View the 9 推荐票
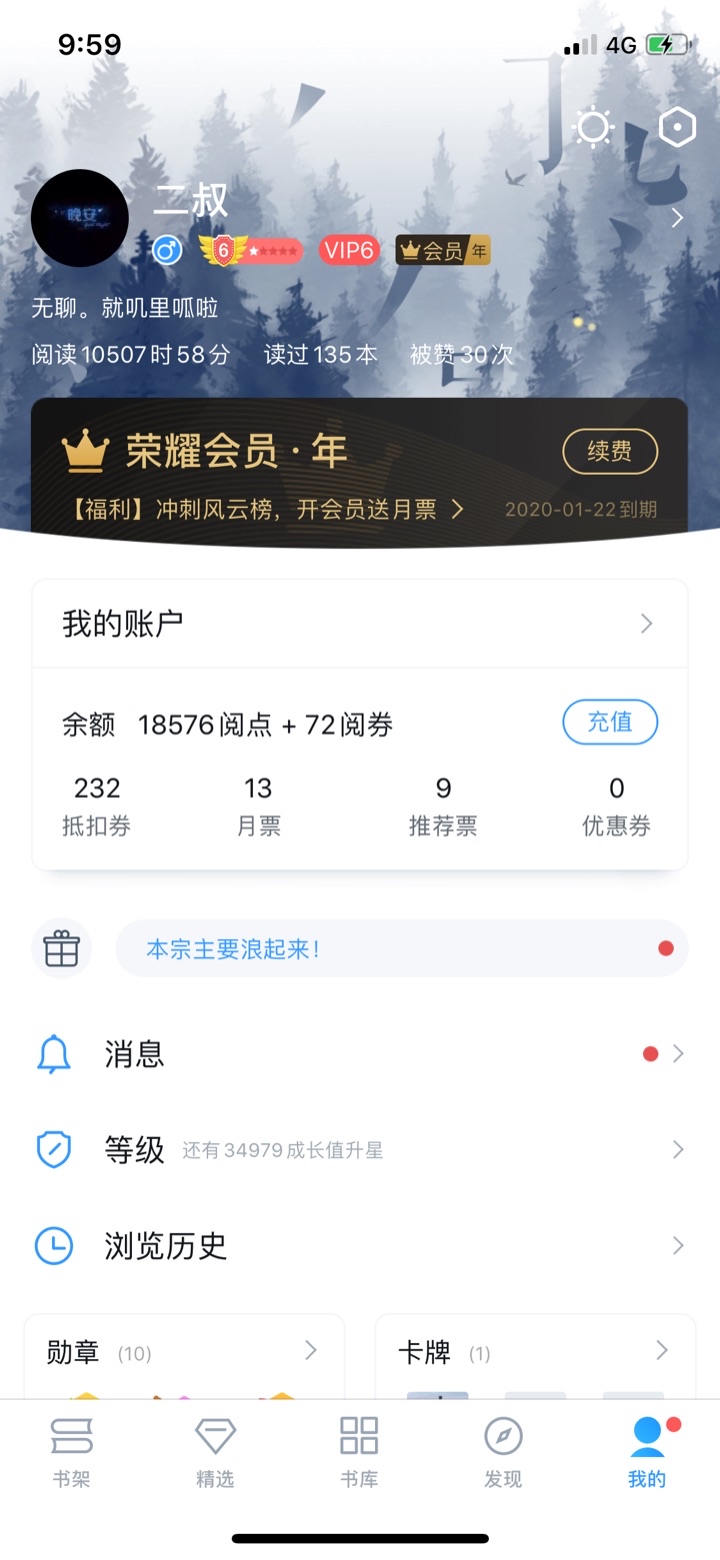This screenshot has height=1560, width=720. click(443, 806)
